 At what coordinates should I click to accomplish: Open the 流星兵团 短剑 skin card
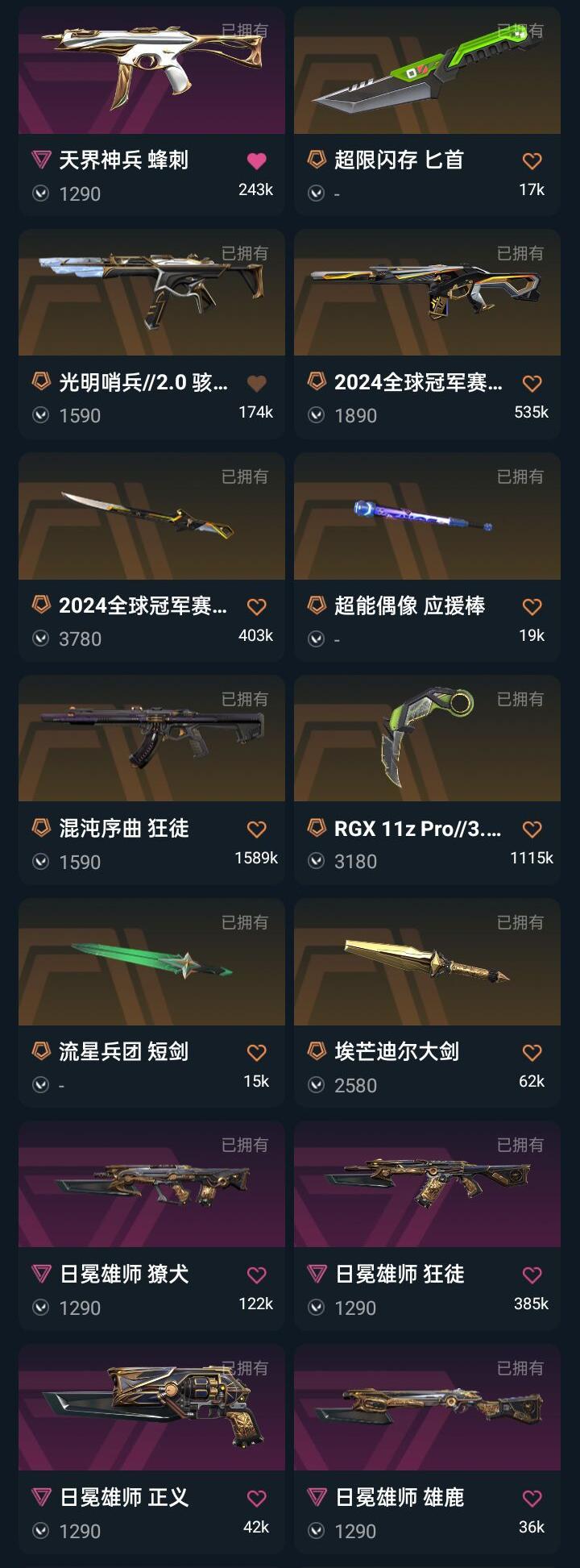[151, 1003]
